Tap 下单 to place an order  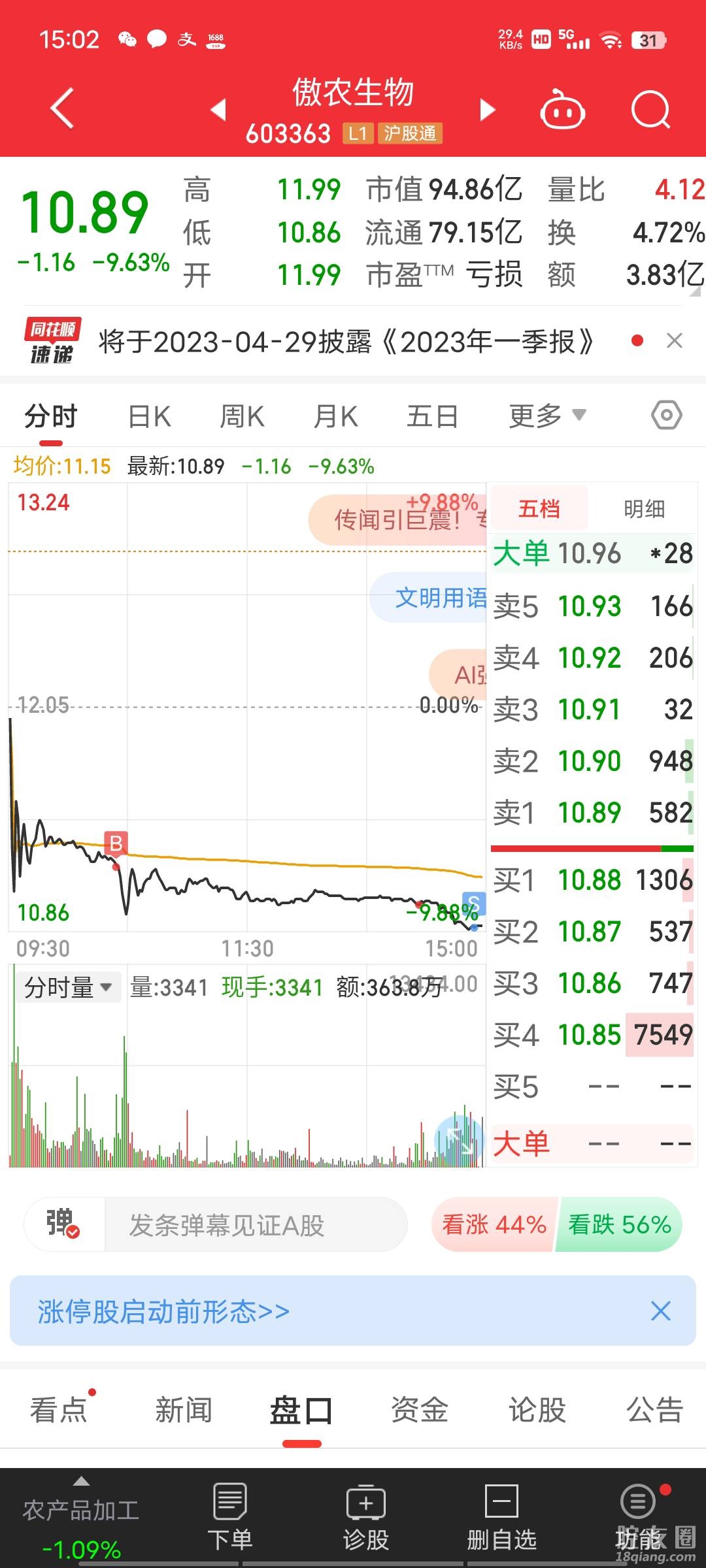230,1516
